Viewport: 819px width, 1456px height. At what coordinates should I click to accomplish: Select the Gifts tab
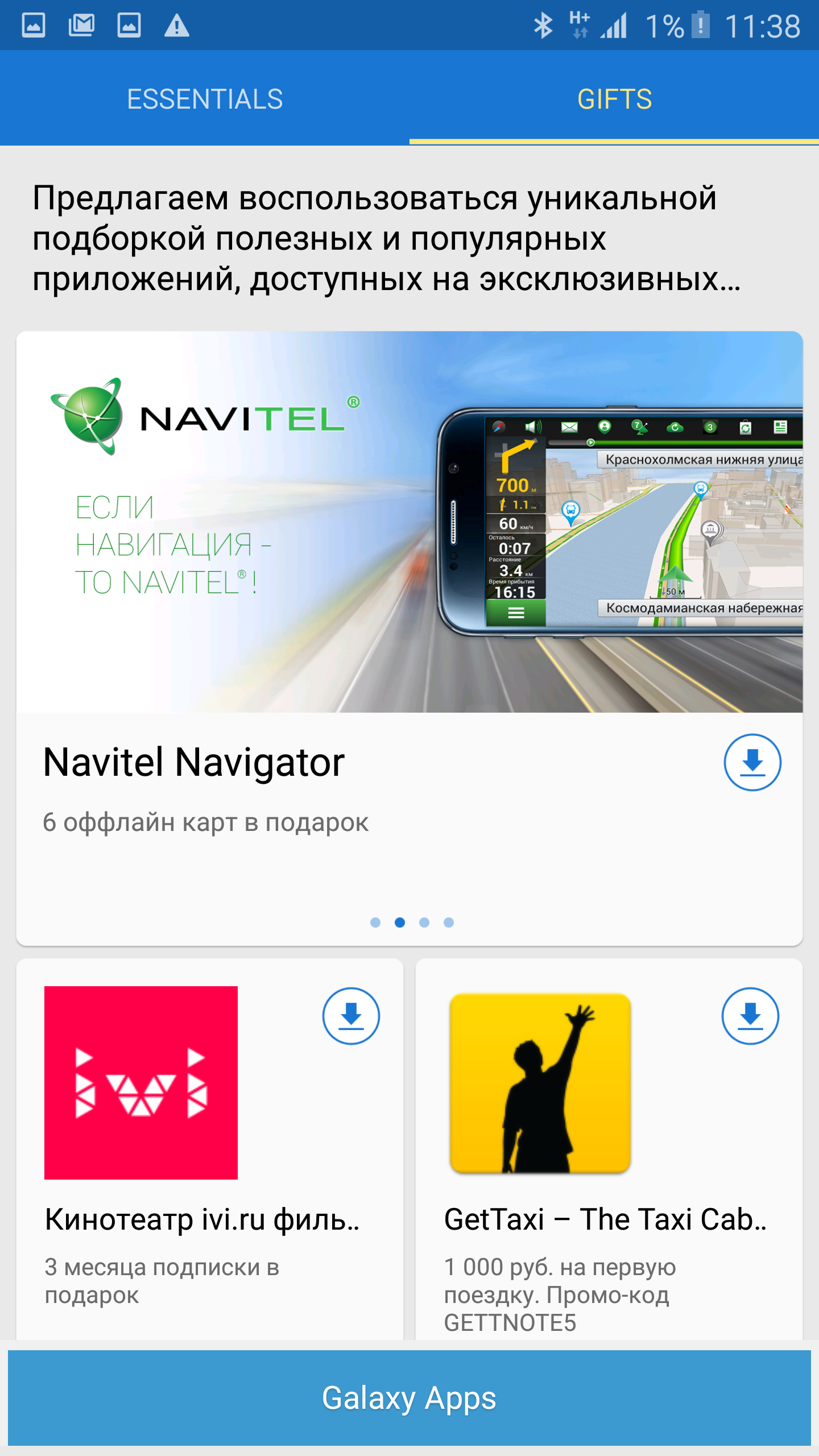[x=614, y=98]
